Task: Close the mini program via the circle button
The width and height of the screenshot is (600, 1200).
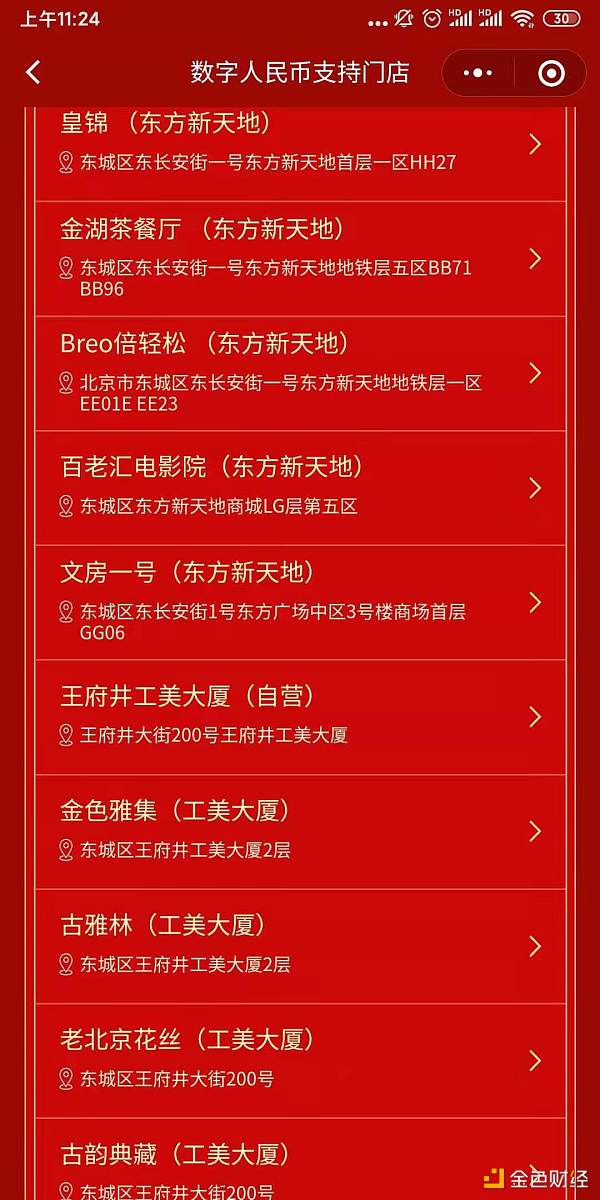Action: (x=550, y=73)
